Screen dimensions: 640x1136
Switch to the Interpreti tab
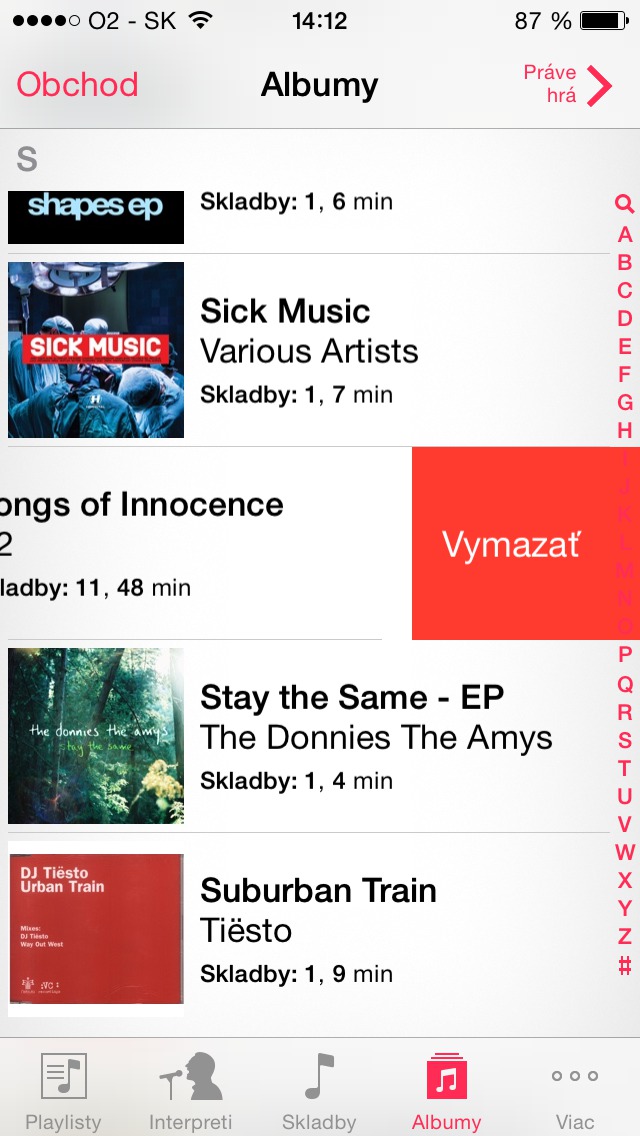pos(191,1090)
